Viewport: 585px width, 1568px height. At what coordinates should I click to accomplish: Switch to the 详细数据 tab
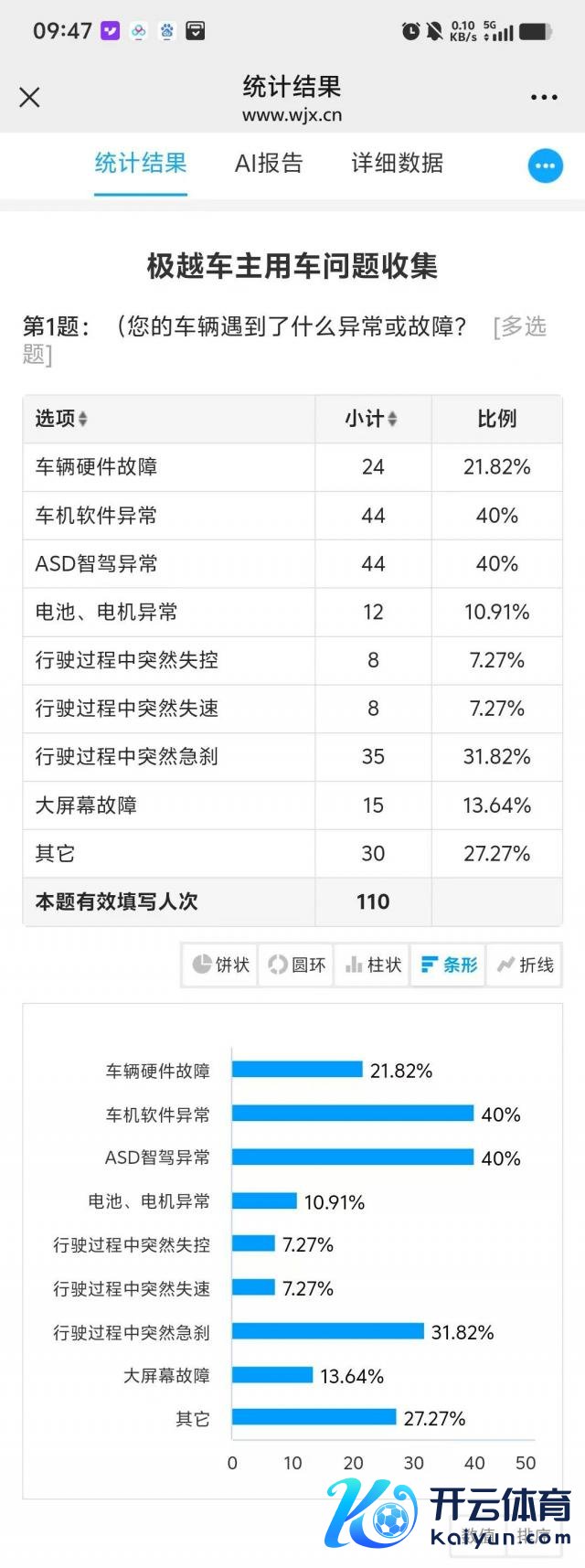[x=397, y=164]
